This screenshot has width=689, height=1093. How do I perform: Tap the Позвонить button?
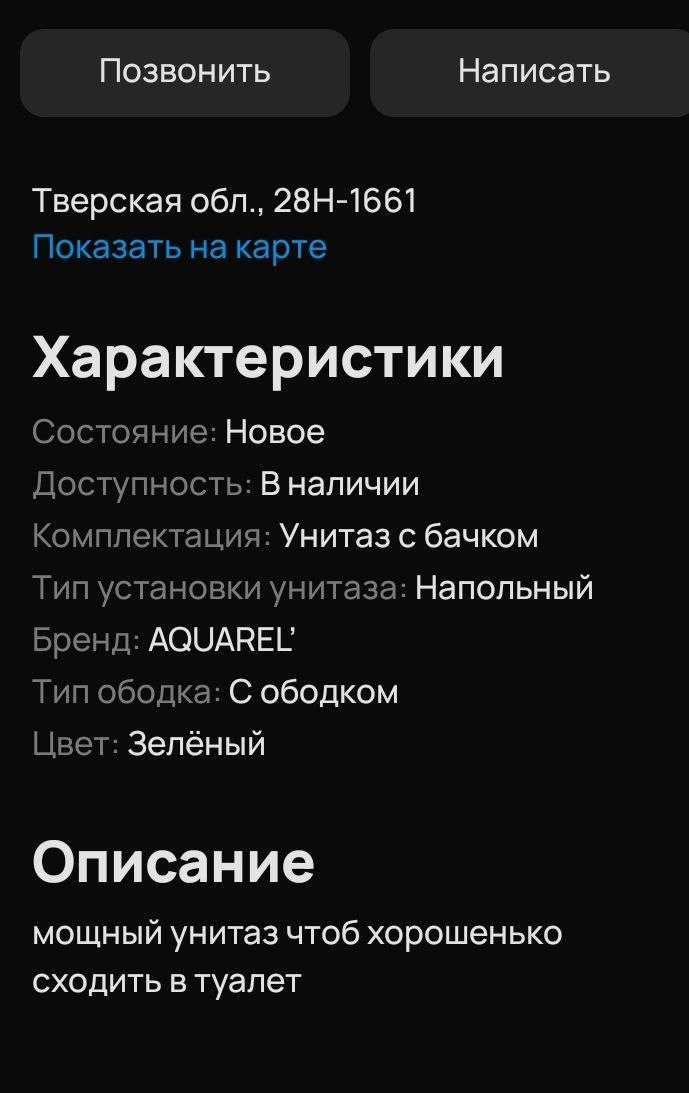(x=185, y=72)
